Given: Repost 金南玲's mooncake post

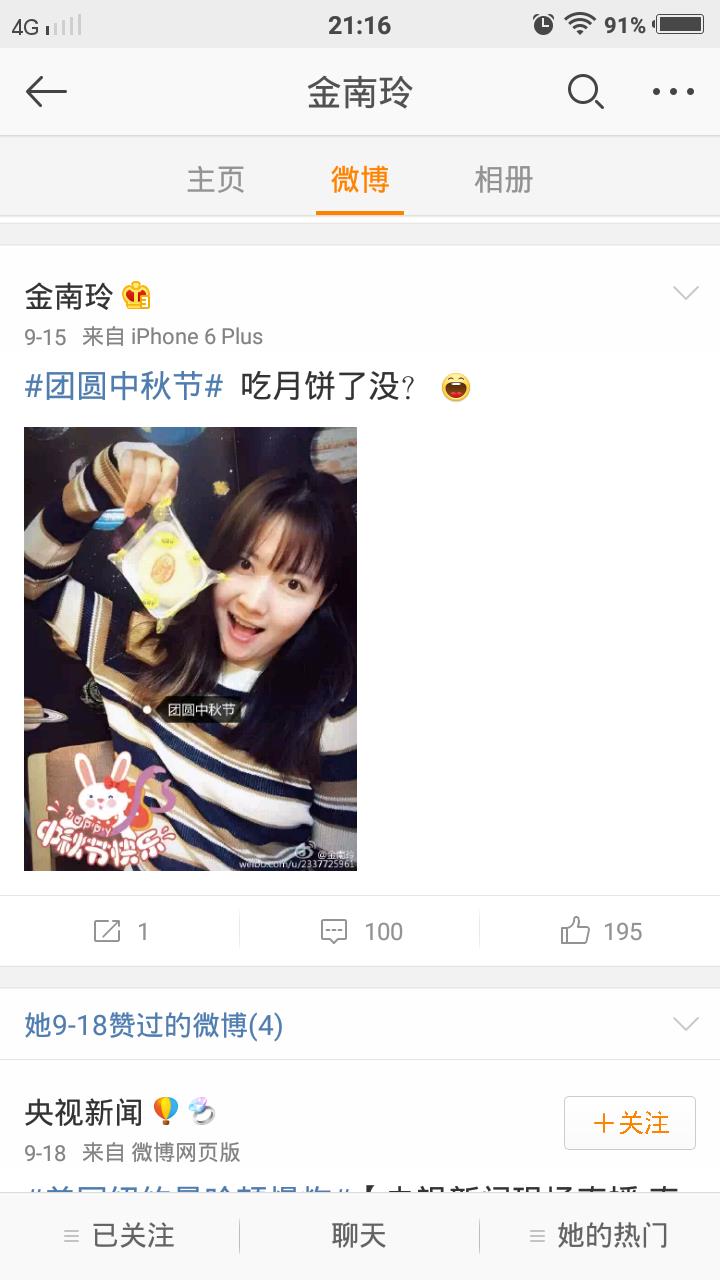Looking at the screenshot, I should [120, 932].
